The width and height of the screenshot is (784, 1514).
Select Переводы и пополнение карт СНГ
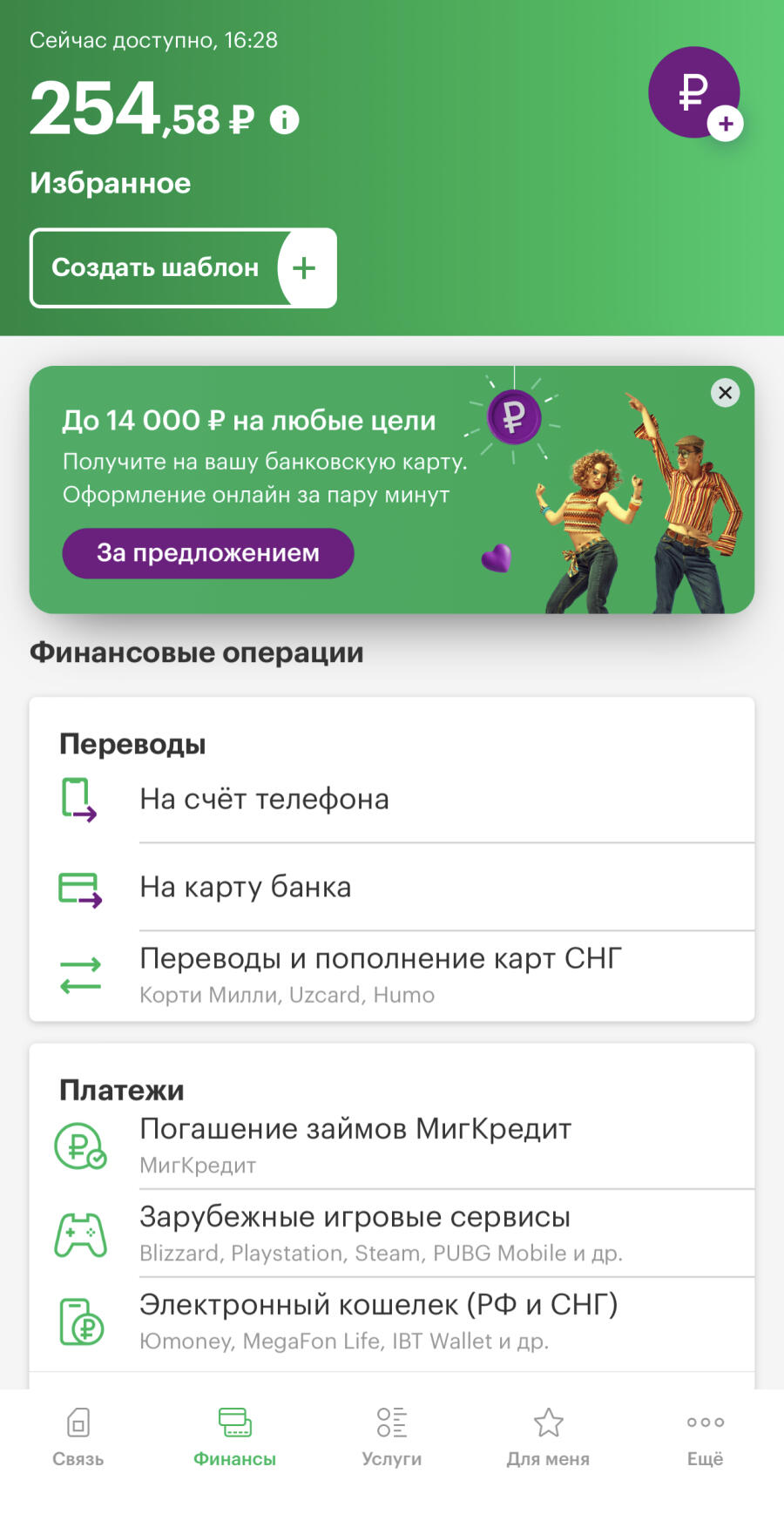(x=392, y=975)
